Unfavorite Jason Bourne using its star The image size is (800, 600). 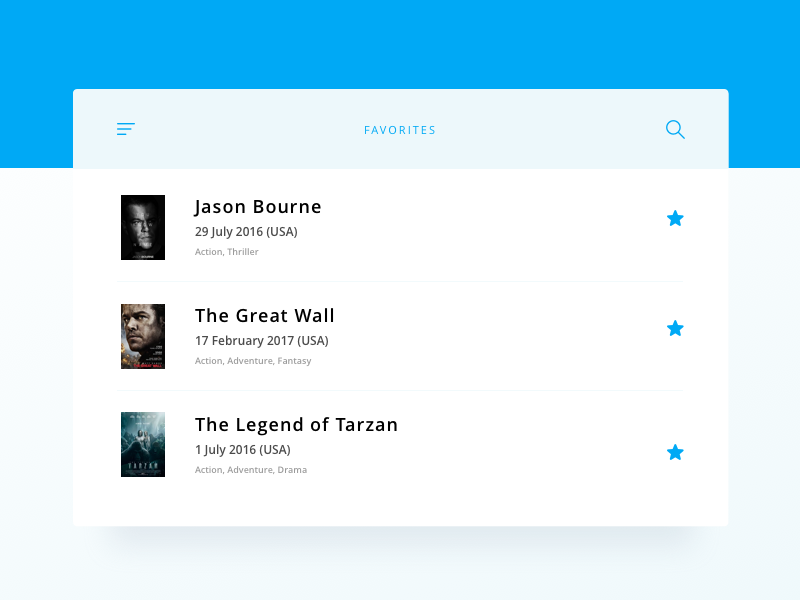click(x=675, y=219)
